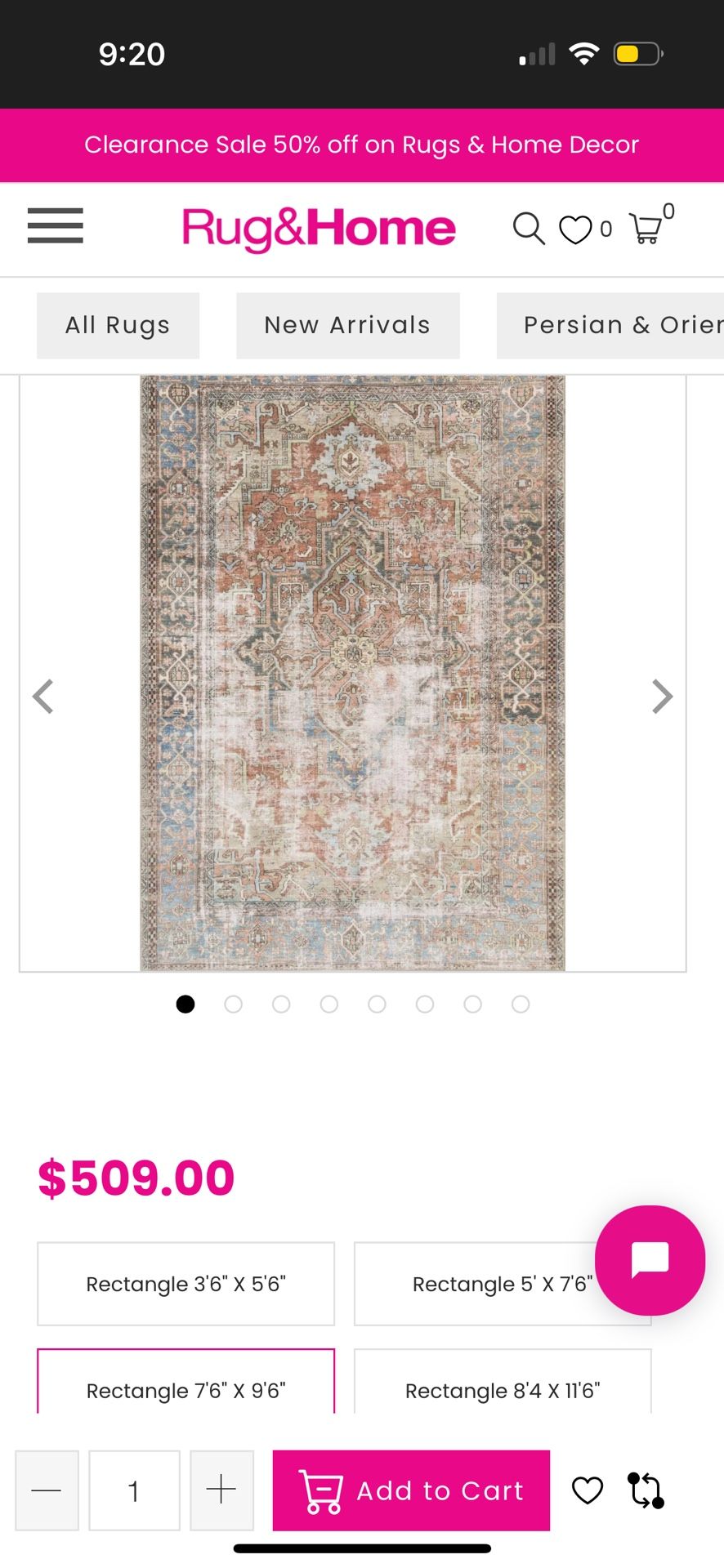This screenshot has height=1568, width=724.
Task: Open the Clearance Sale 50% off banner
Action: pos(362,145)
